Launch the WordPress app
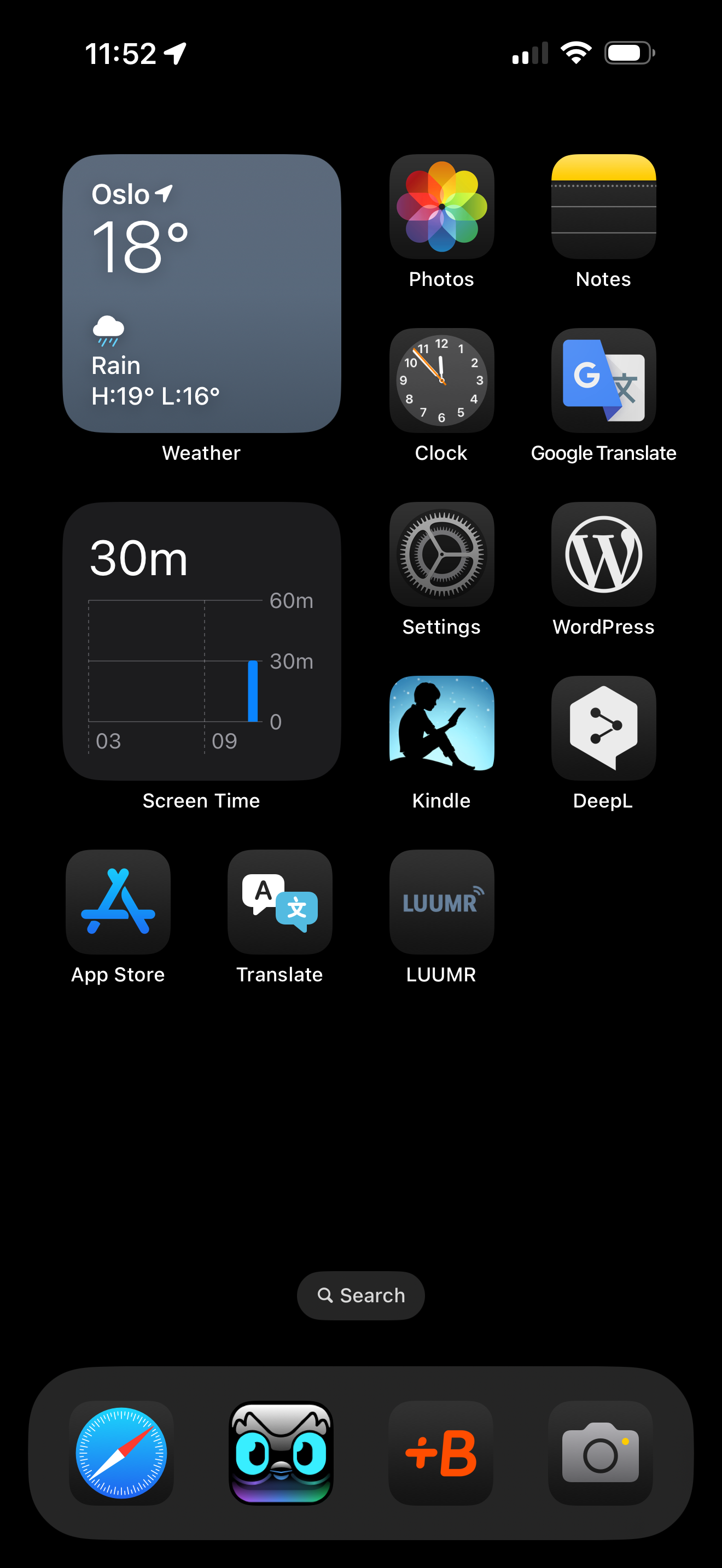 click(603, 554)
